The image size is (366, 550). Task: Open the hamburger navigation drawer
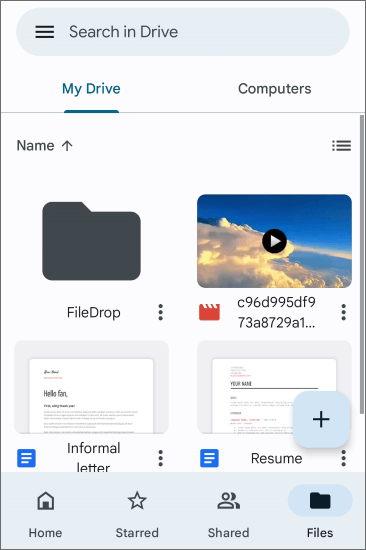[x=45, y=32]
